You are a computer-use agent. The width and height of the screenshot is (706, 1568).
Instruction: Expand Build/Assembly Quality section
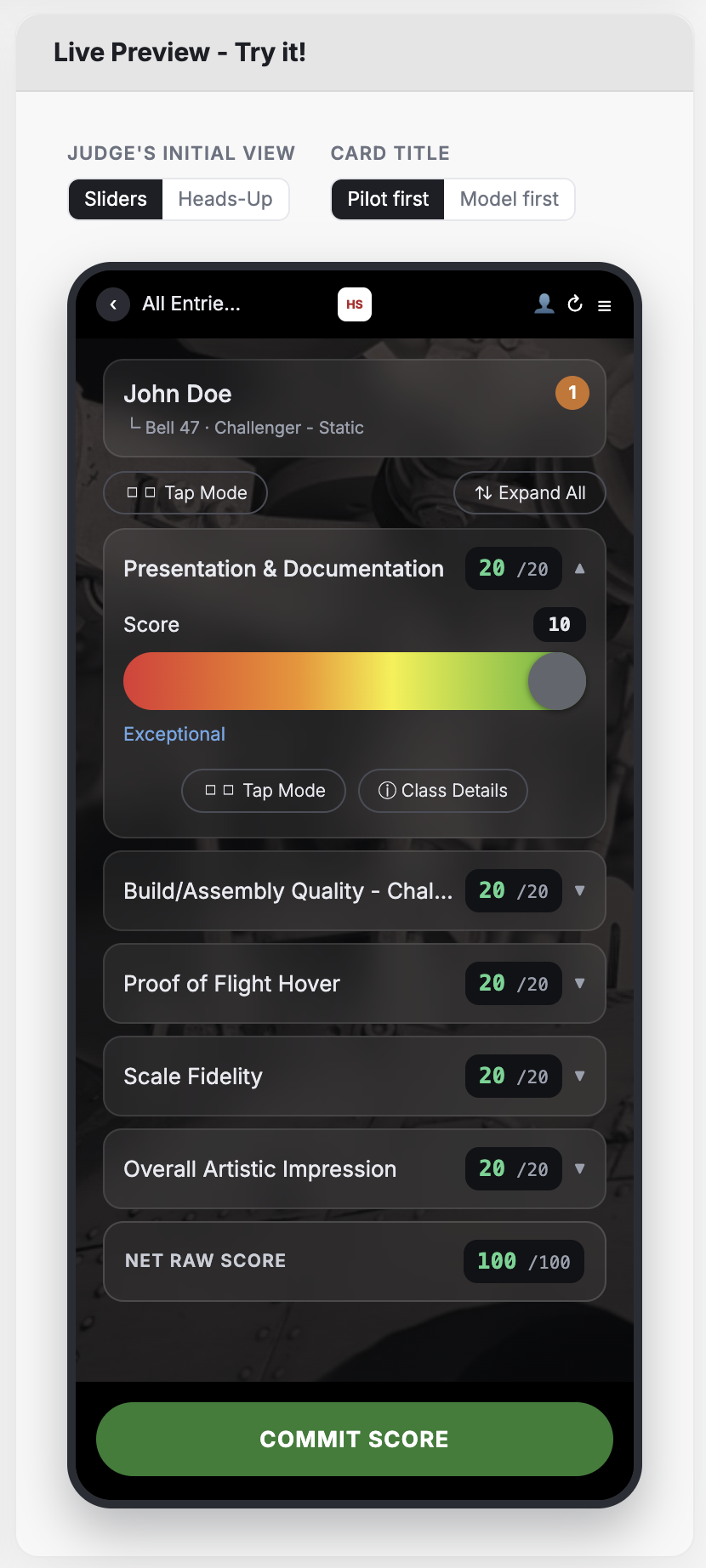[x=355, y=891]
